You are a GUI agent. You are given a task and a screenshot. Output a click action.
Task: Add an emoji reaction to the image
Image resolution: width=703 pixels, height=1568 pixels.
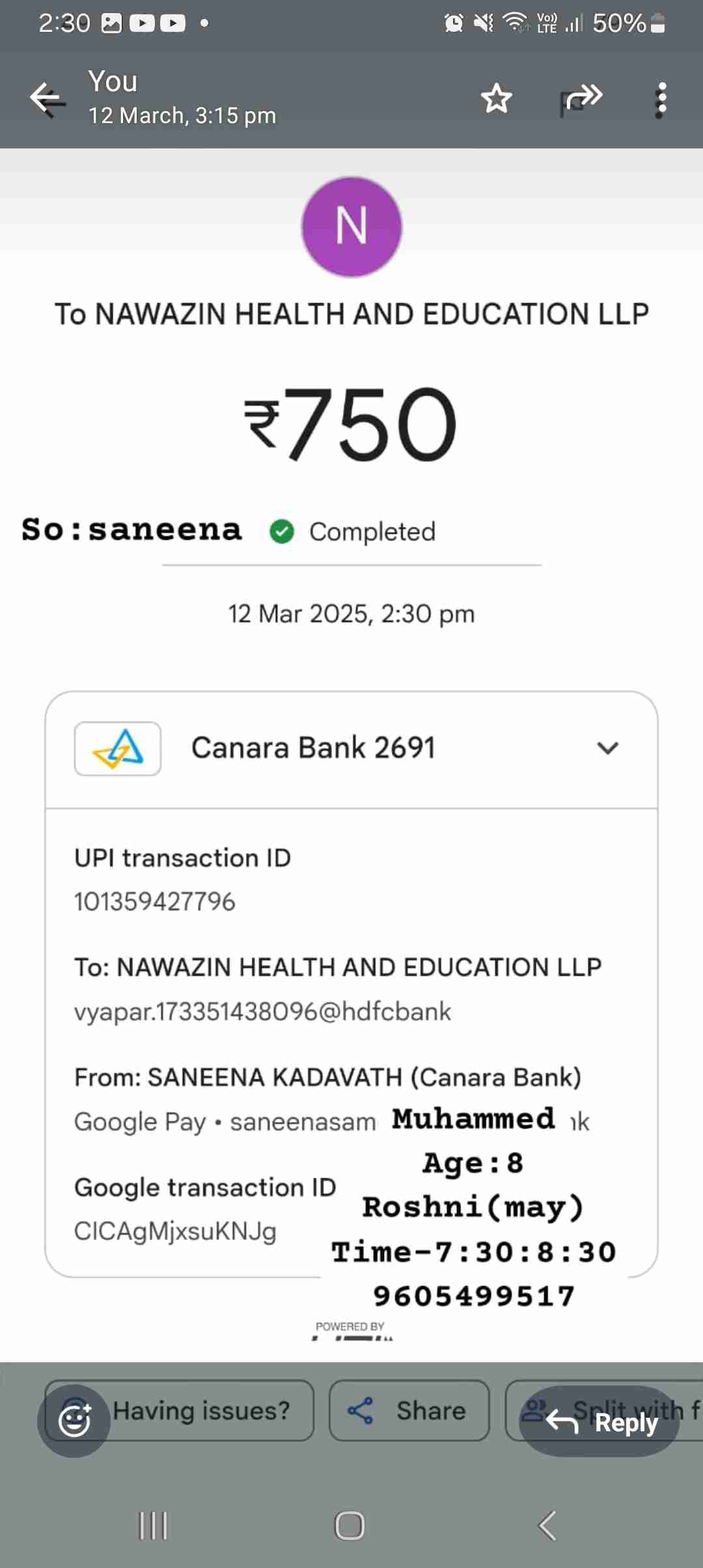coord(74,1421)
